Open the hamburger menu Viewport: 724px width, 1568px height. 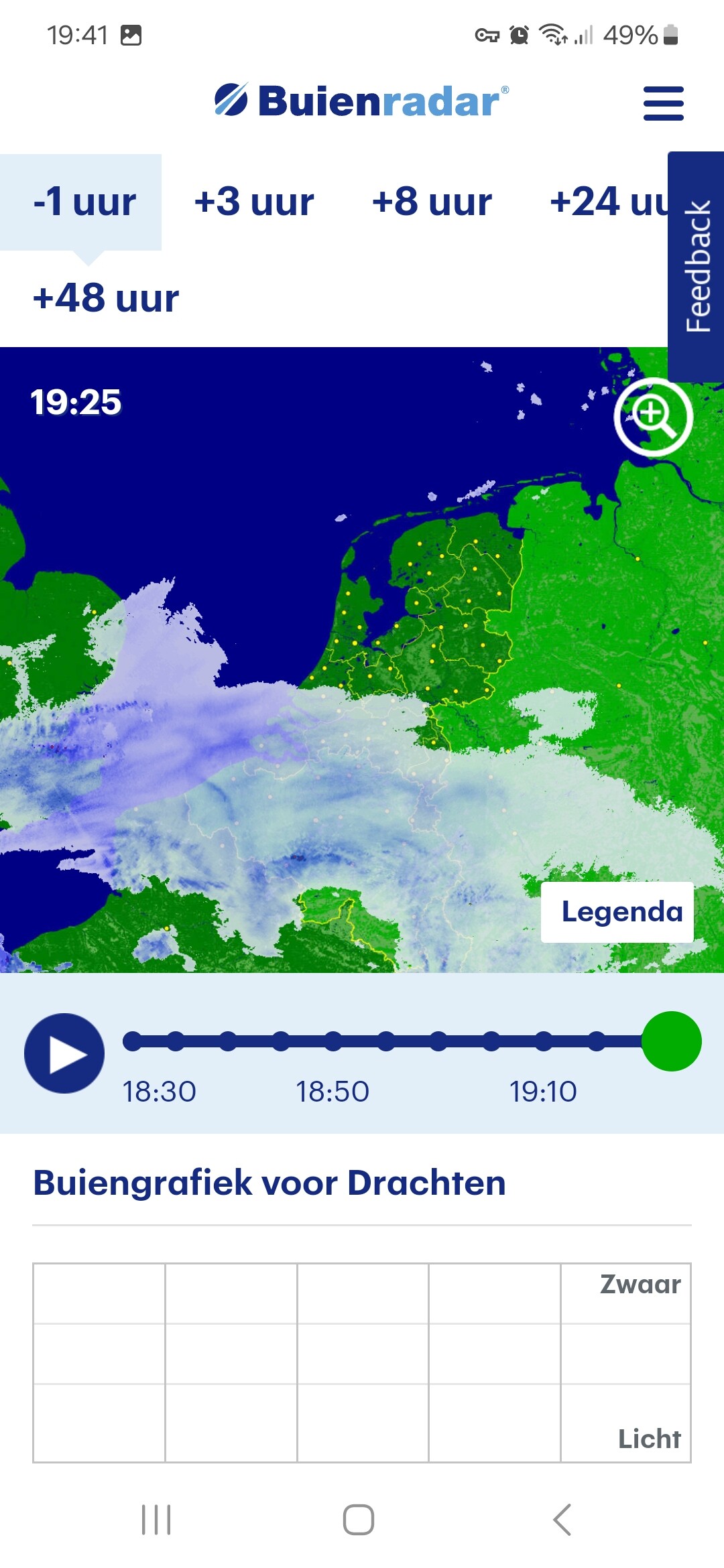(x=663, y=103)
